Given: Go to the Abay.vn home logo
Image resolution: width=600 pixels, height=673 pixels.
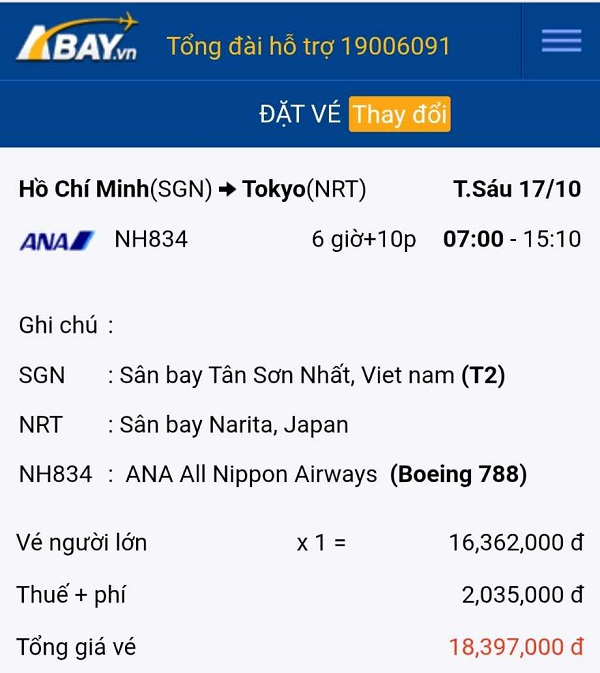Looking at the screenshot, I should 77,41.
